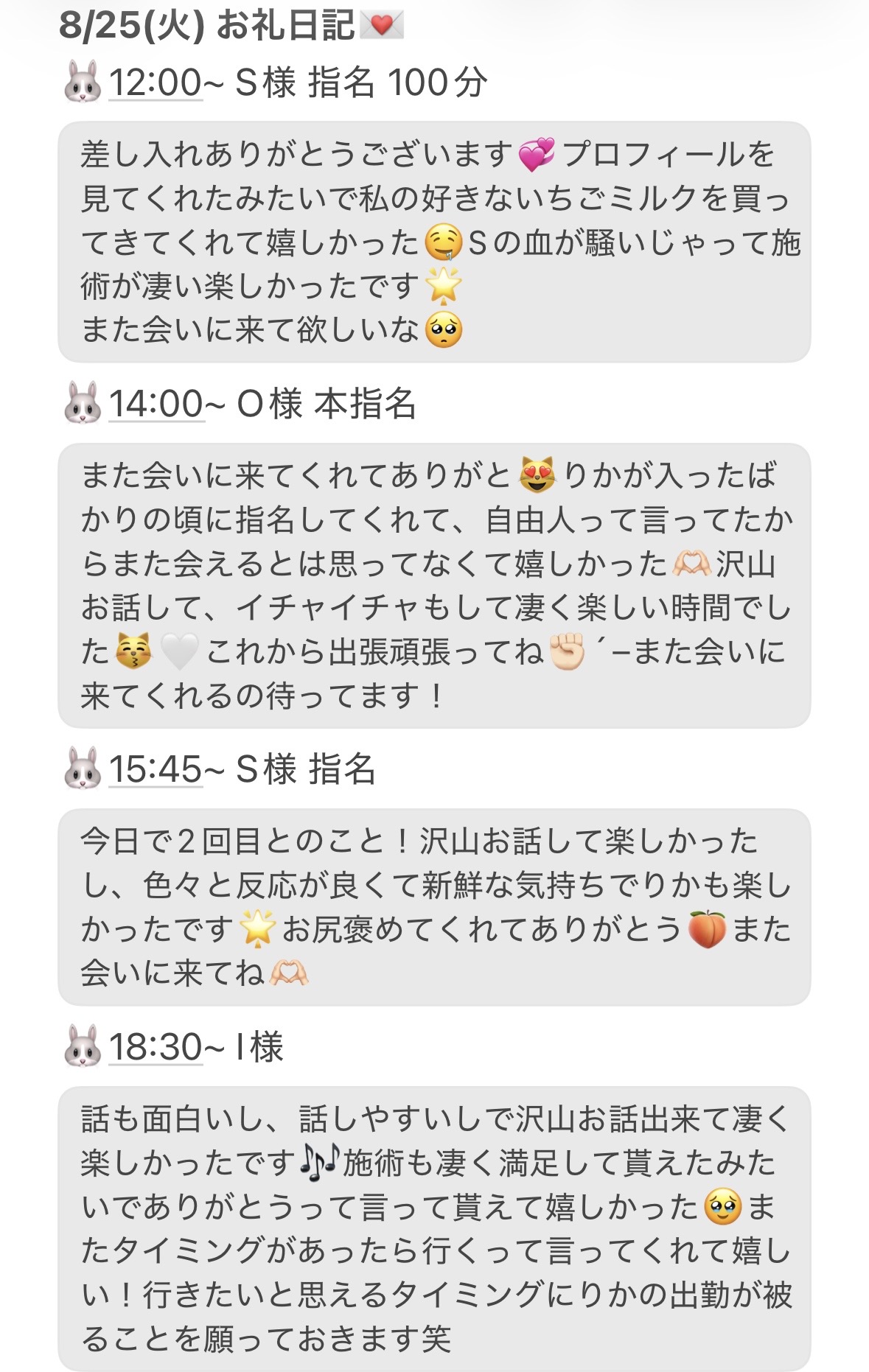Open the underlined 18:30 time link
Screen dimensions: 869x1372
click(156, 1047)
